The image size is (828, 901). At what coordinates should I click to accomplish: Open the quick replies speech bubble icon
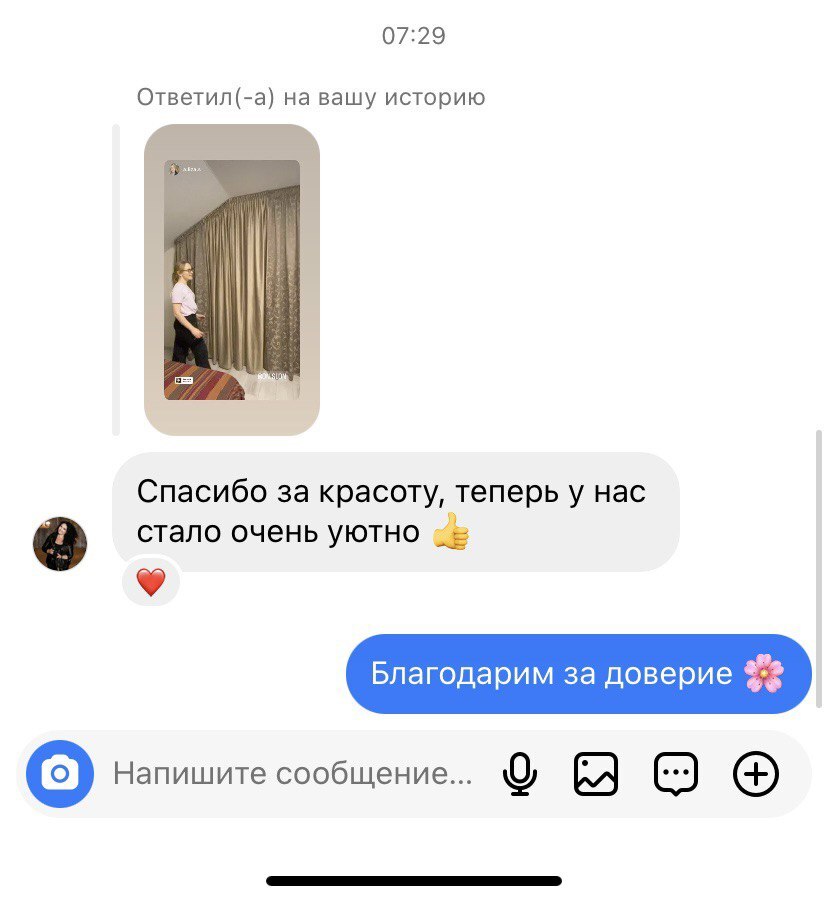click(x=676, y=773)
